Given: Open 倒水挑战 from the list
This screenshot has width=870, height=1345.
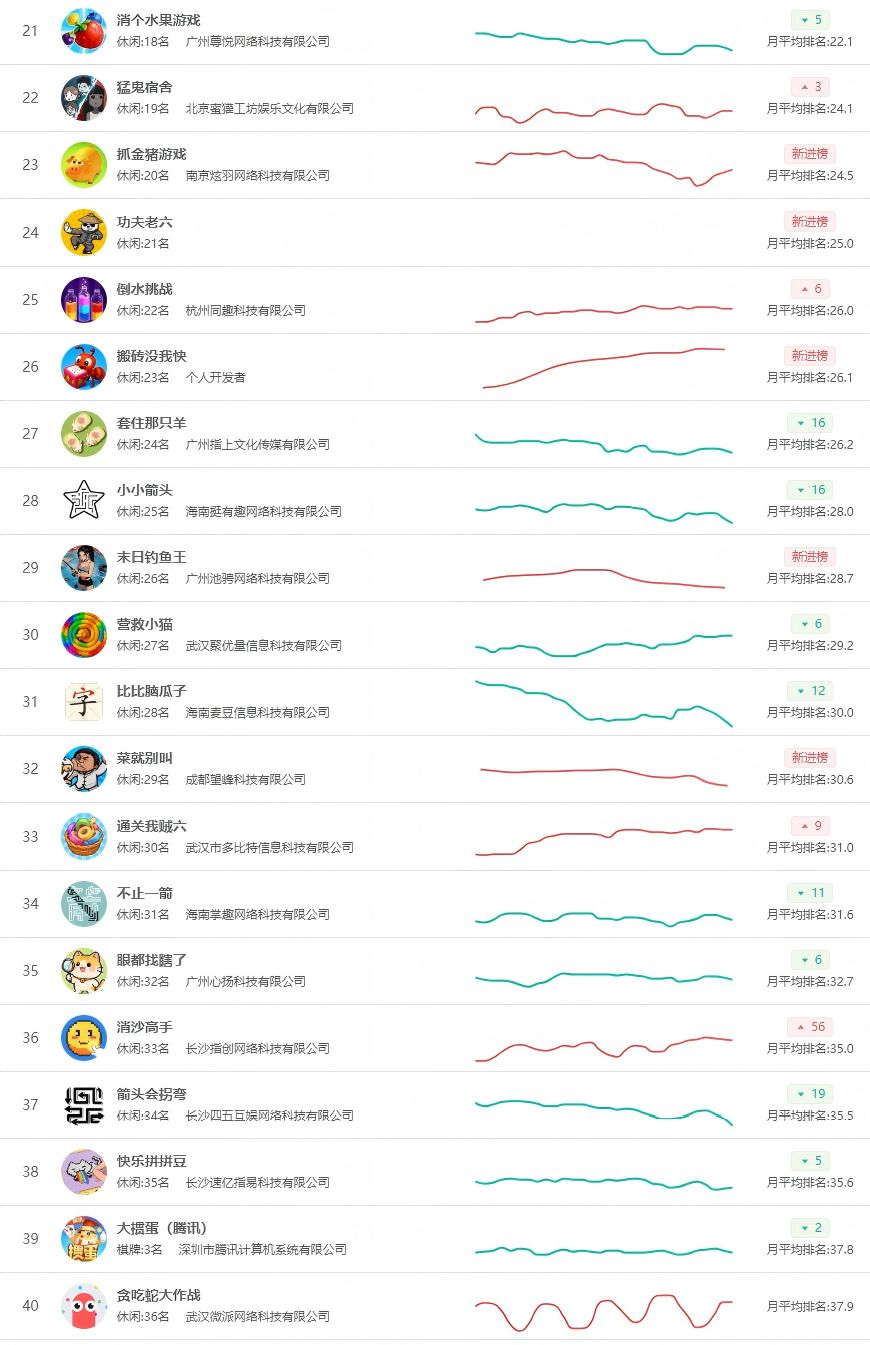Looking at the screenshot, I should click(x=435, y=299).
